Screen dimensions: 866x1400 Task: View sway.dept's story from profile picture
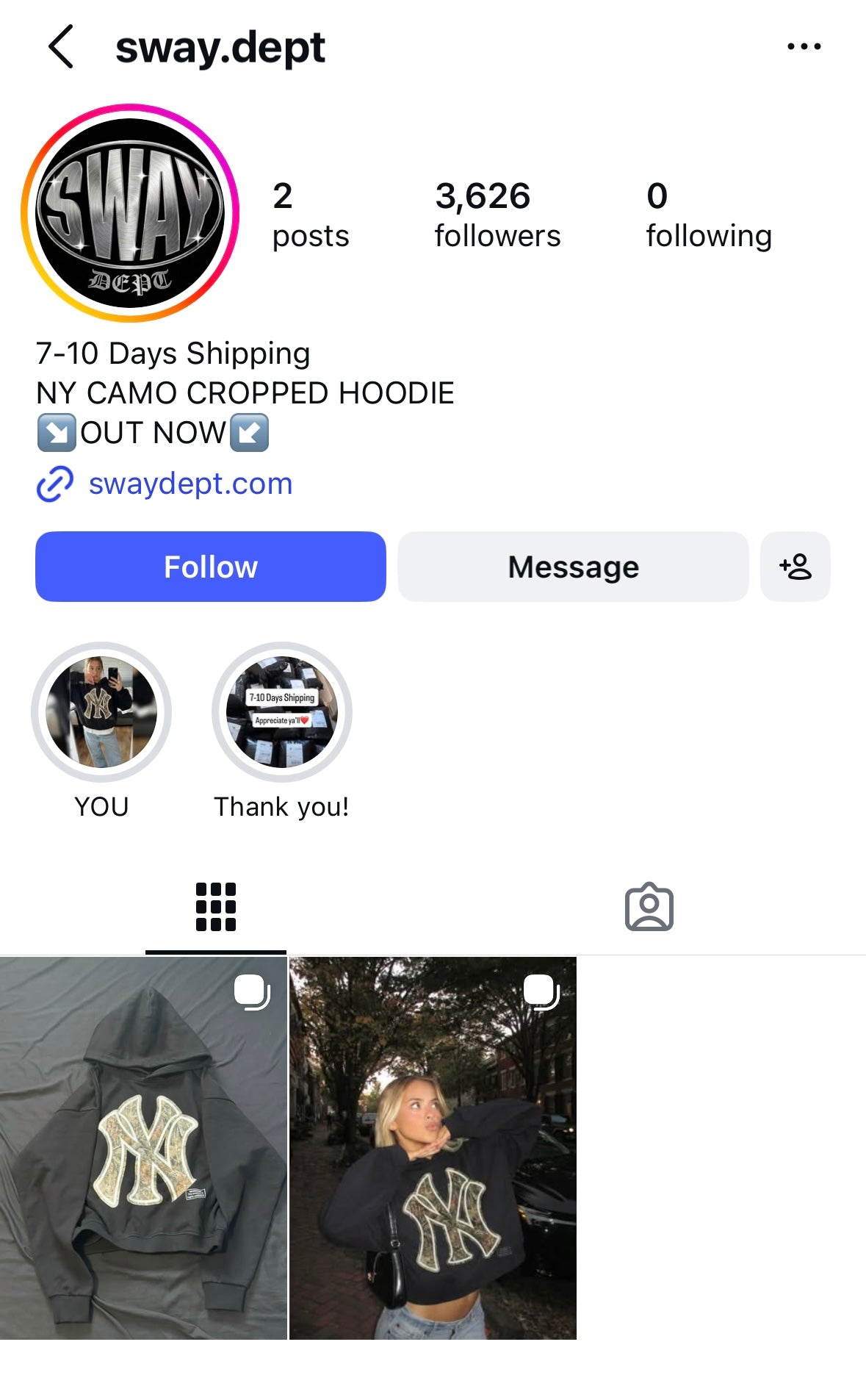point(131,213)
